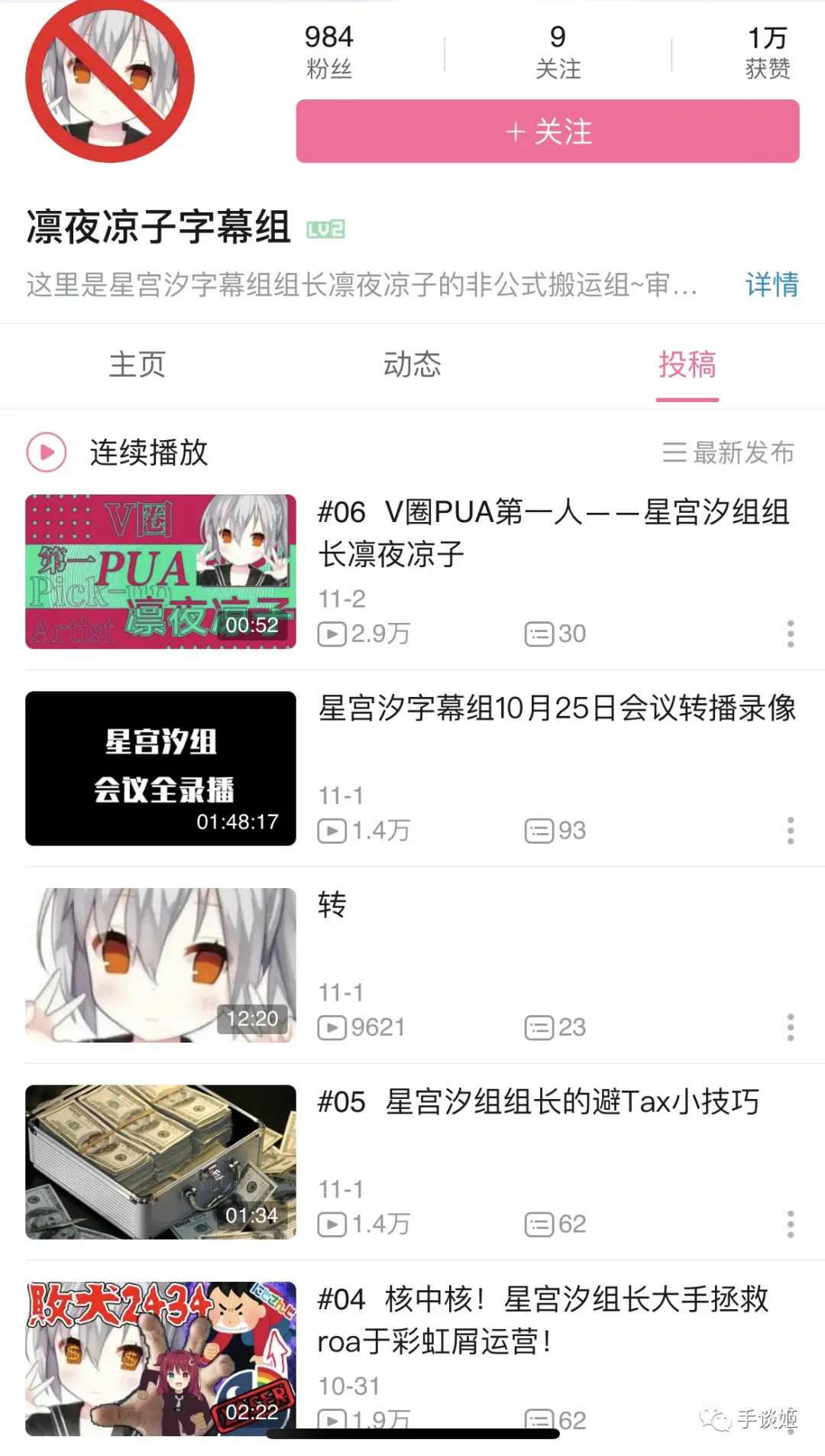825x1456 pixels.
Task: View the 9 关注 following list
Action: (x=558, y=52)
